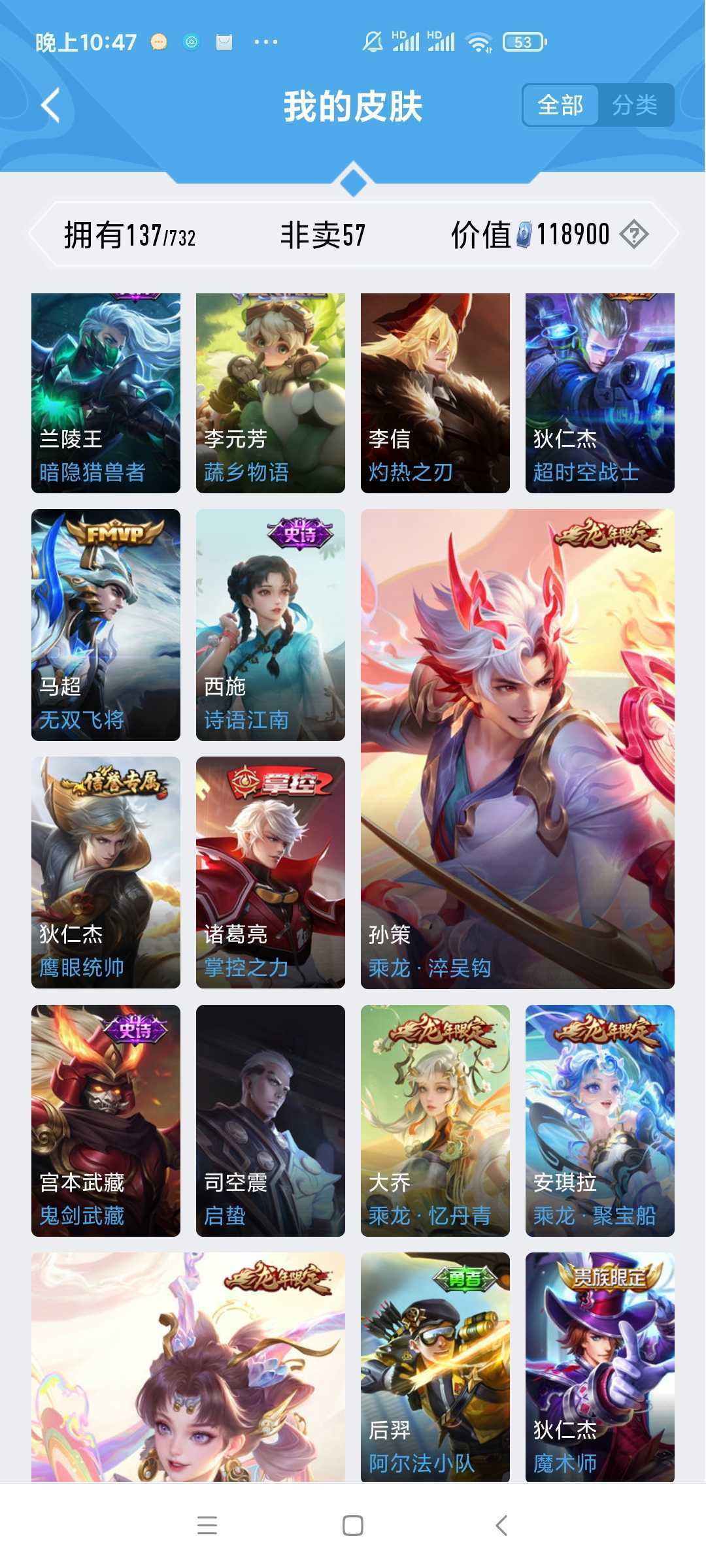View 李信 灼热之刃 skin

tap(435, 393)
